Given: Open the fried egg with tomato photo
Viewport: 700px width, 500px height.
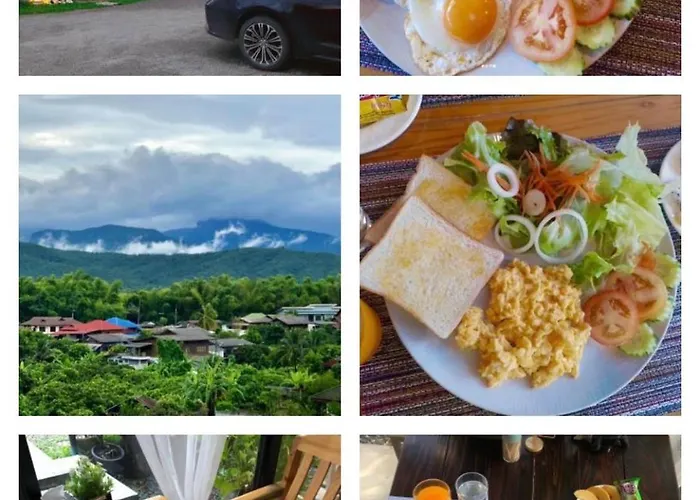Looking at the screenshot, I should (x=520, y=37).
